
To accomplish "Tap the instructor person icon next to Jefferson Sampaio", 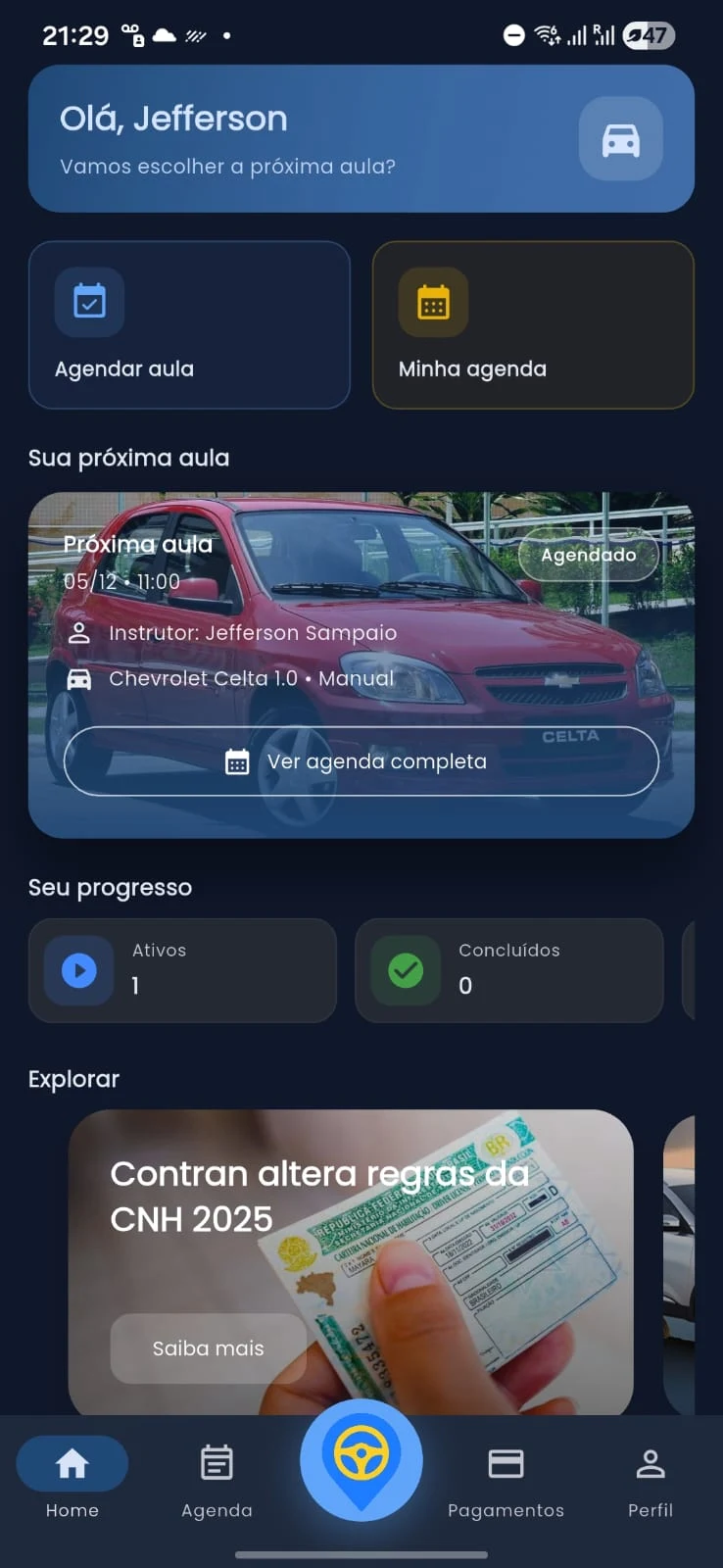I will [x=78, y=632].
